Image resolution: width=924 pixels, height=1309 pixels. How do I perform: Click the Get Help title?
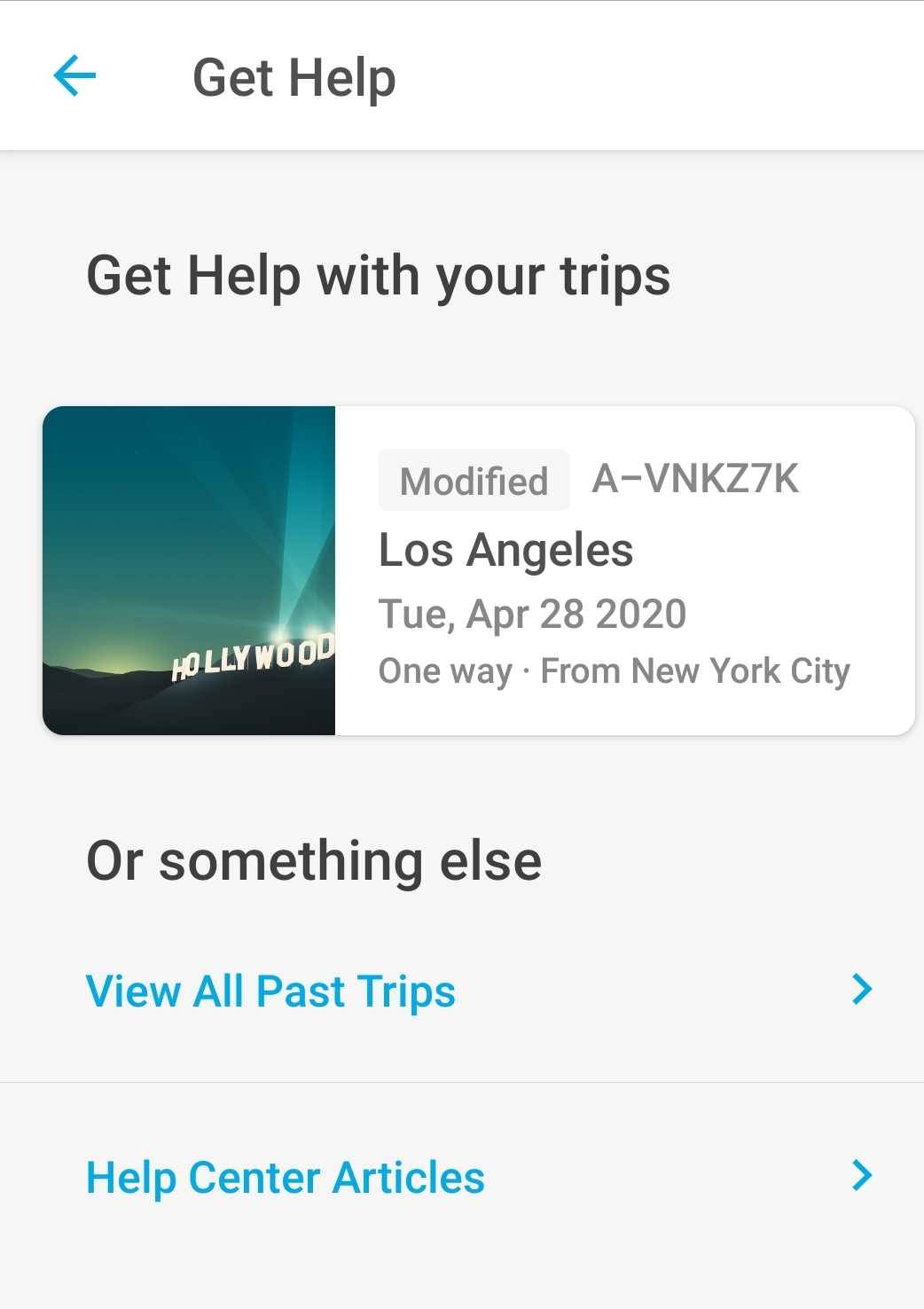click(x=295, y=77)
